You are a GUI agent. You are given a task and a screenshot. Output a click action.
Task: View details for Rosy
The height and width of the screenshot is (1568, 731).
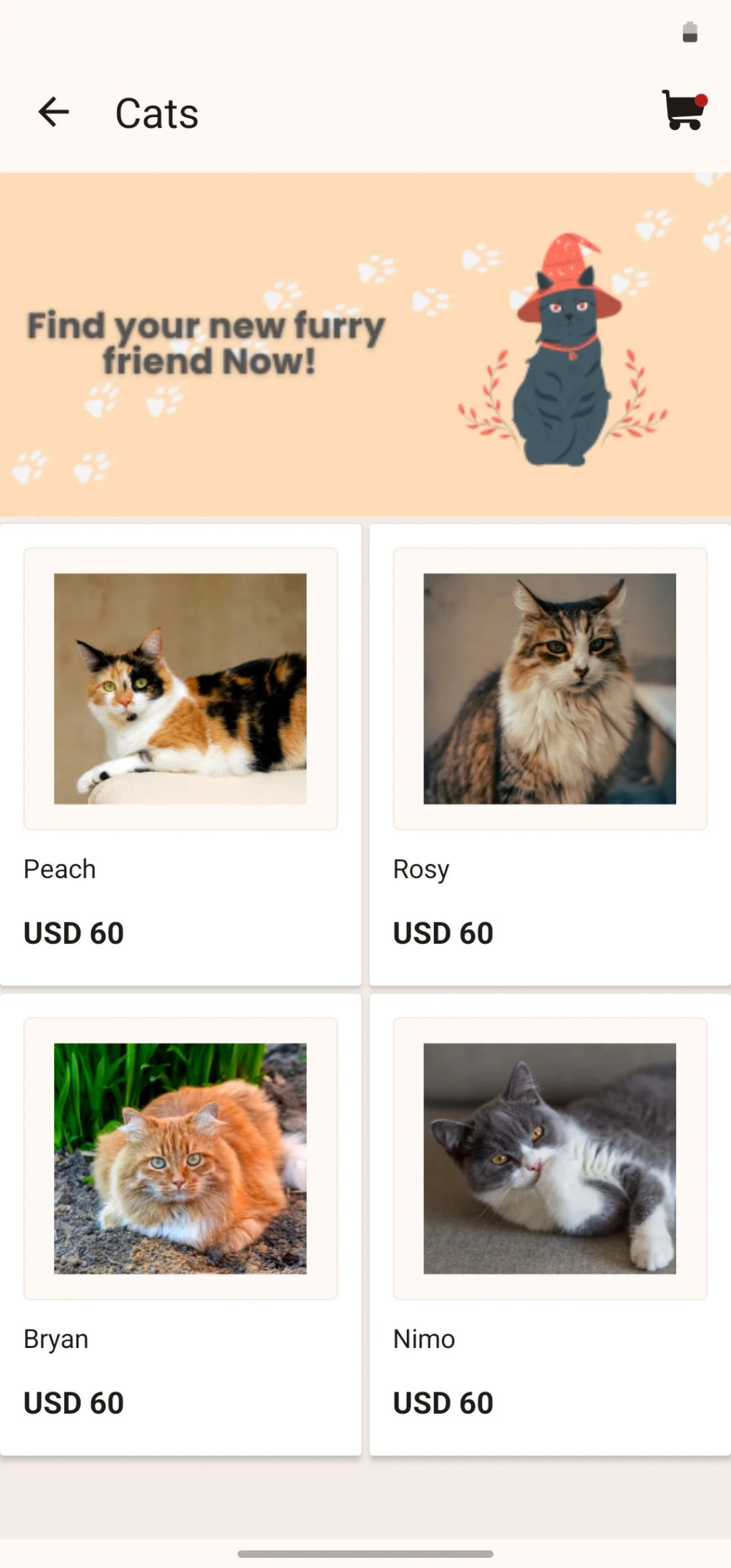[550, 754]
